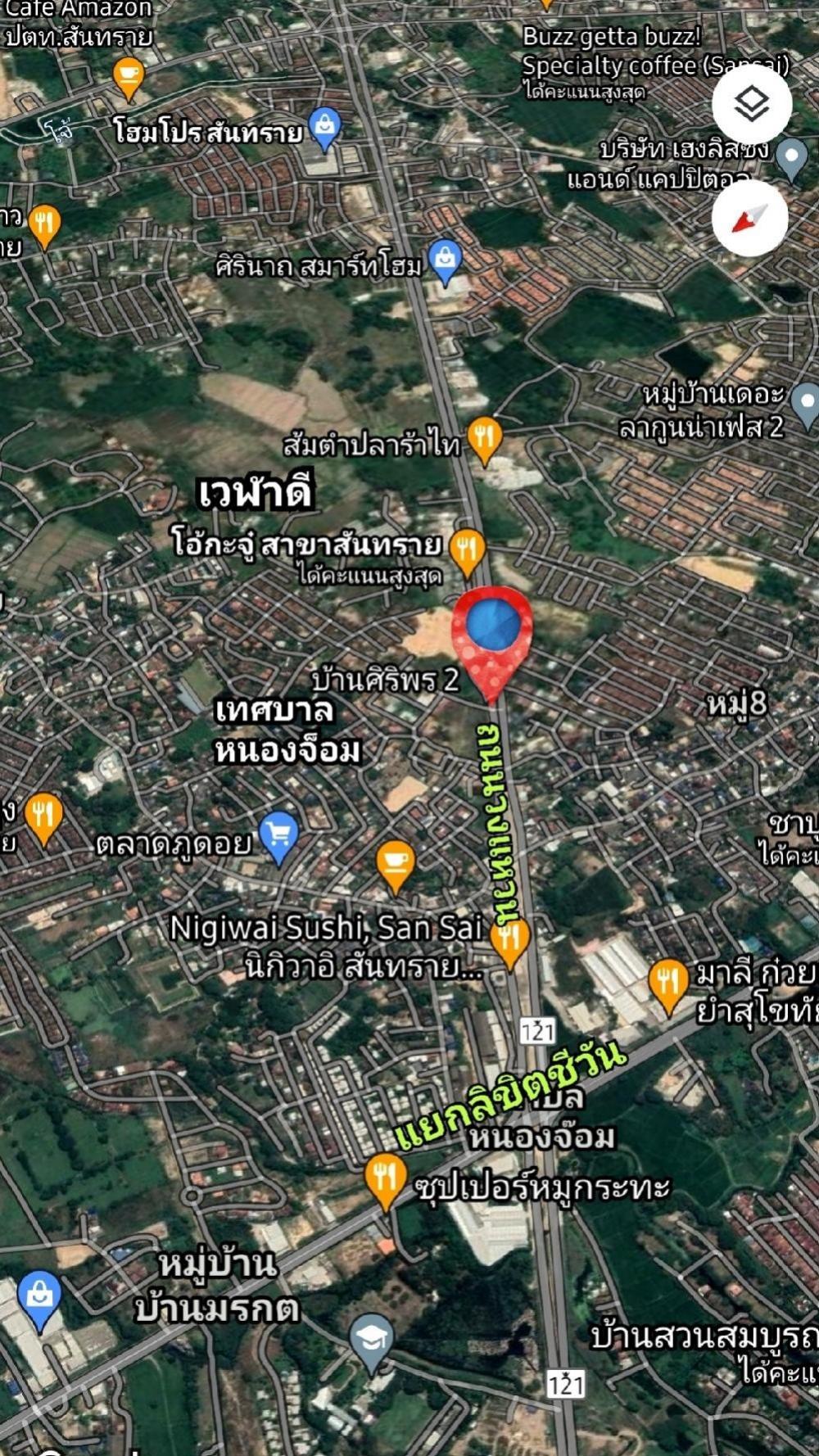Screen dimensions: 819x1456
Task: Open the Nigiwai Sushi, San Sai marker
Action: (510, 944)
